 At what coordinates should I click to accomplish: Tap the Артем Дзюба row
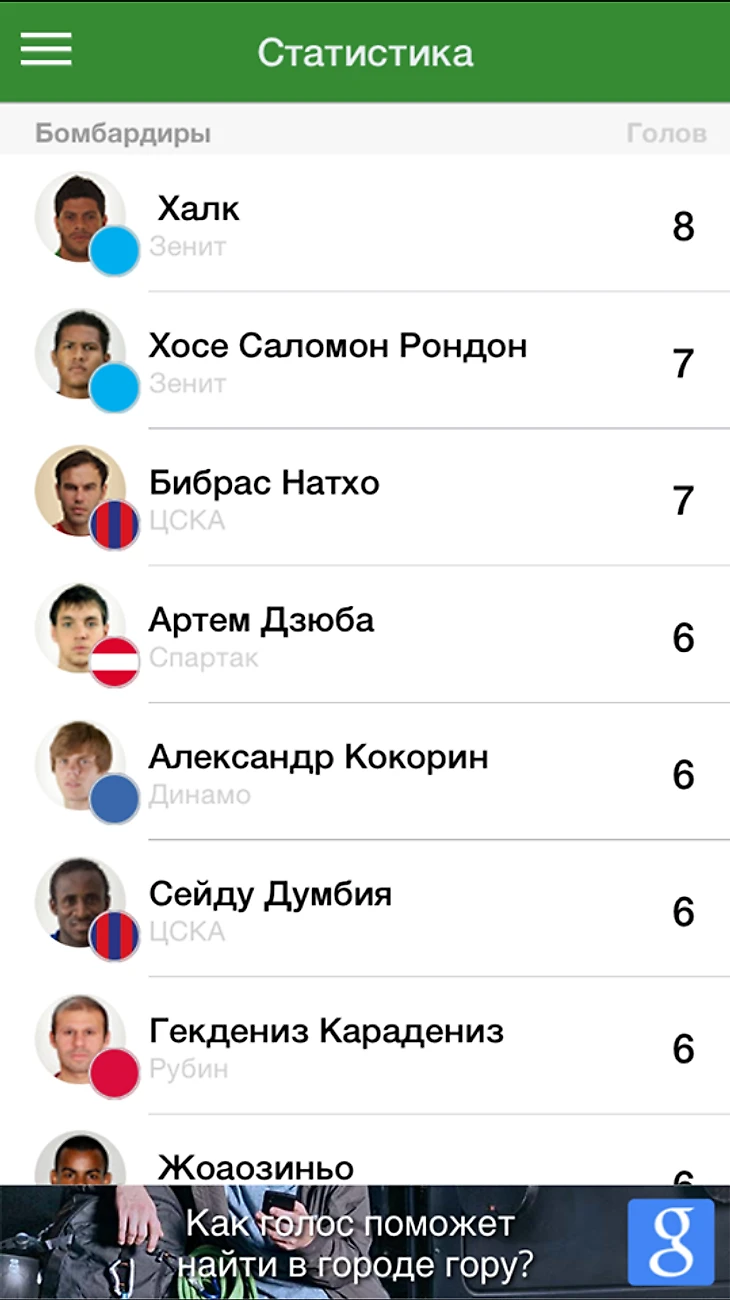tap(365, 636)
